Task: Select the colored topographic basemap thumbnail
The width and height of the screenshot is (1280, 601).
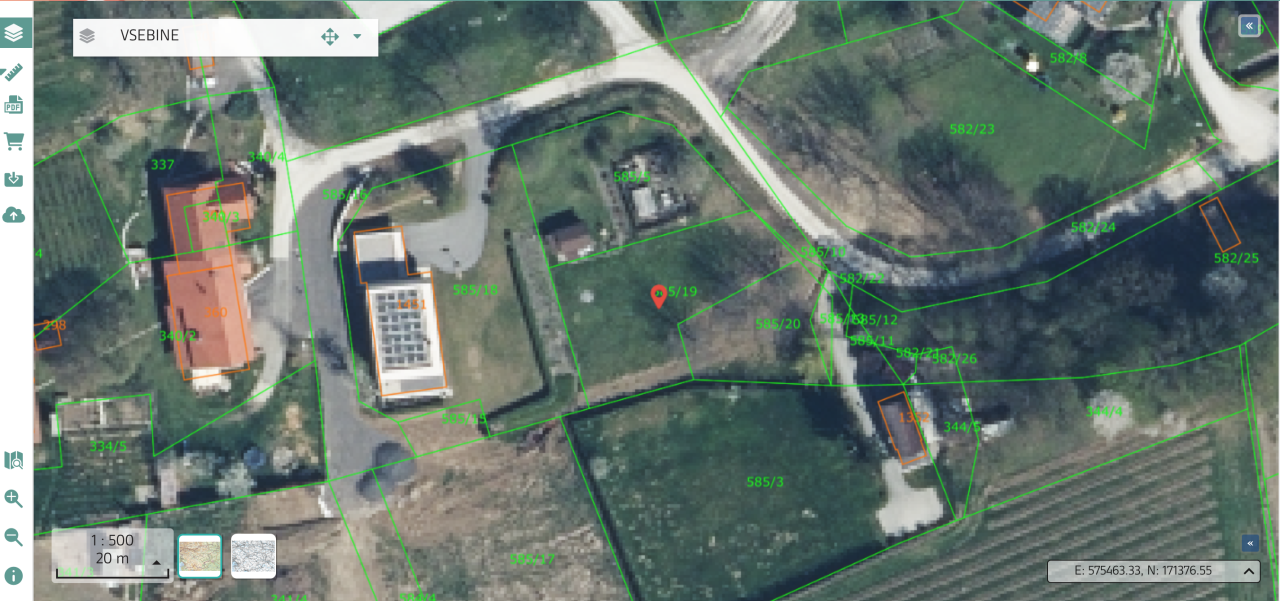Action: tap(200, 556)
